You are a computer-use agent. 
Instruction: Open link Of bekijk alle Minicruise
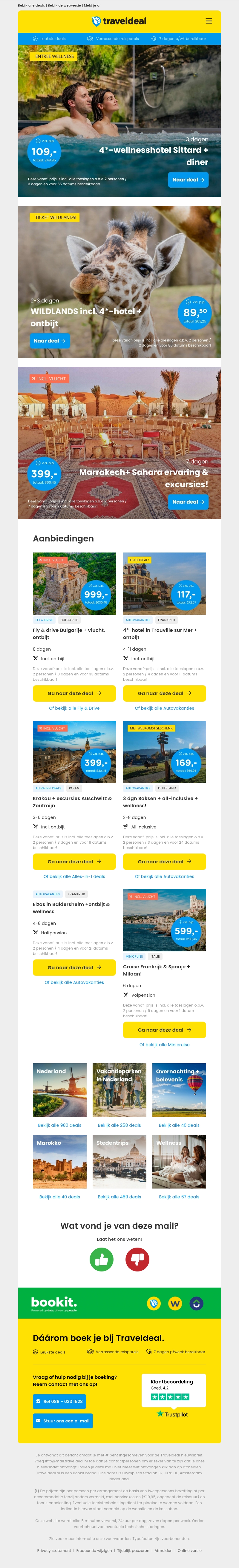(x=164, y=1044)
